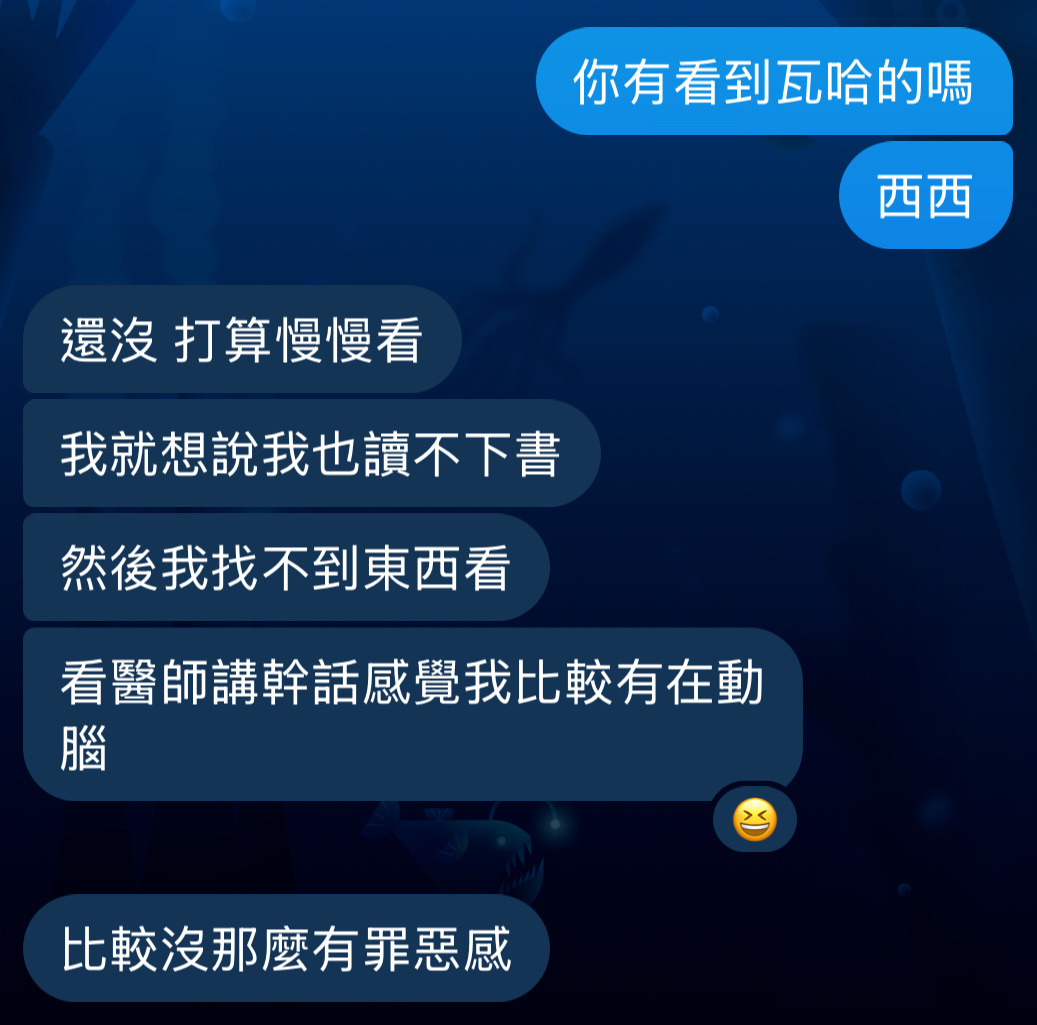This screenshot has width=1037, height=1025.
Task: Select the sent message "西西"
Action: coord(925,196)
